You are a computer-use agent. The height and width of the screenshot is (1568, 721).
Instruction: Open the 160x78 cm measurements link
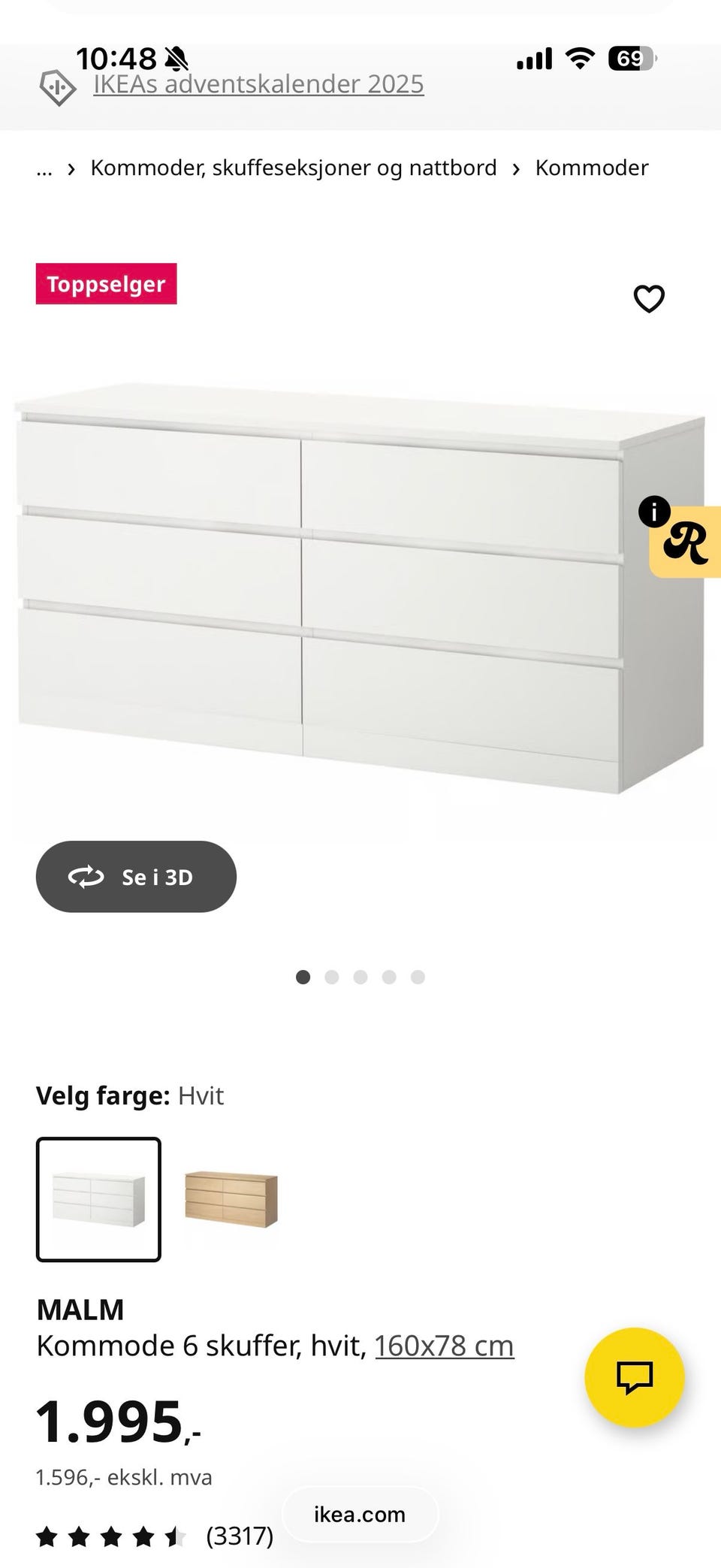444,1346
